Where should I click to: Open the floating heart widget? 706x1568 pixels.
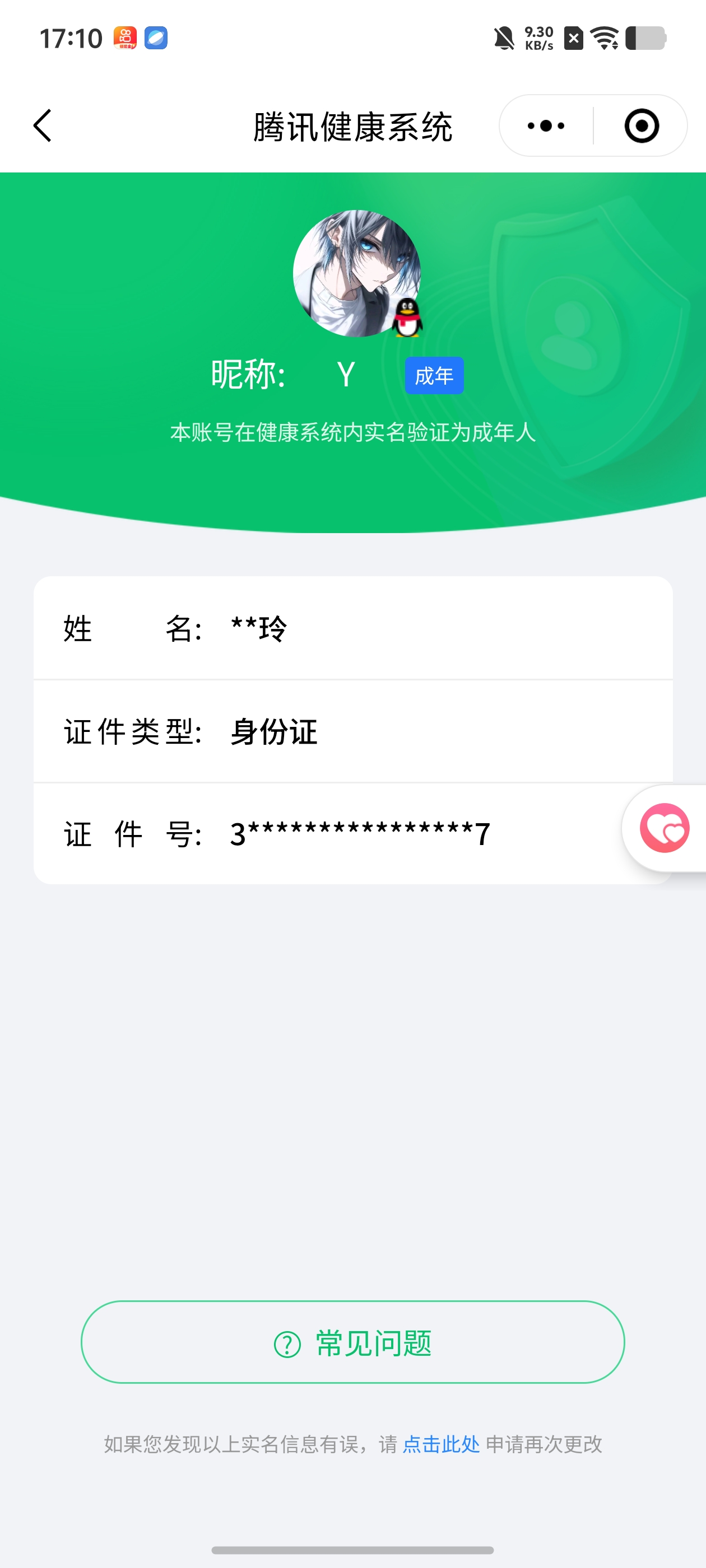pos(664,827)
